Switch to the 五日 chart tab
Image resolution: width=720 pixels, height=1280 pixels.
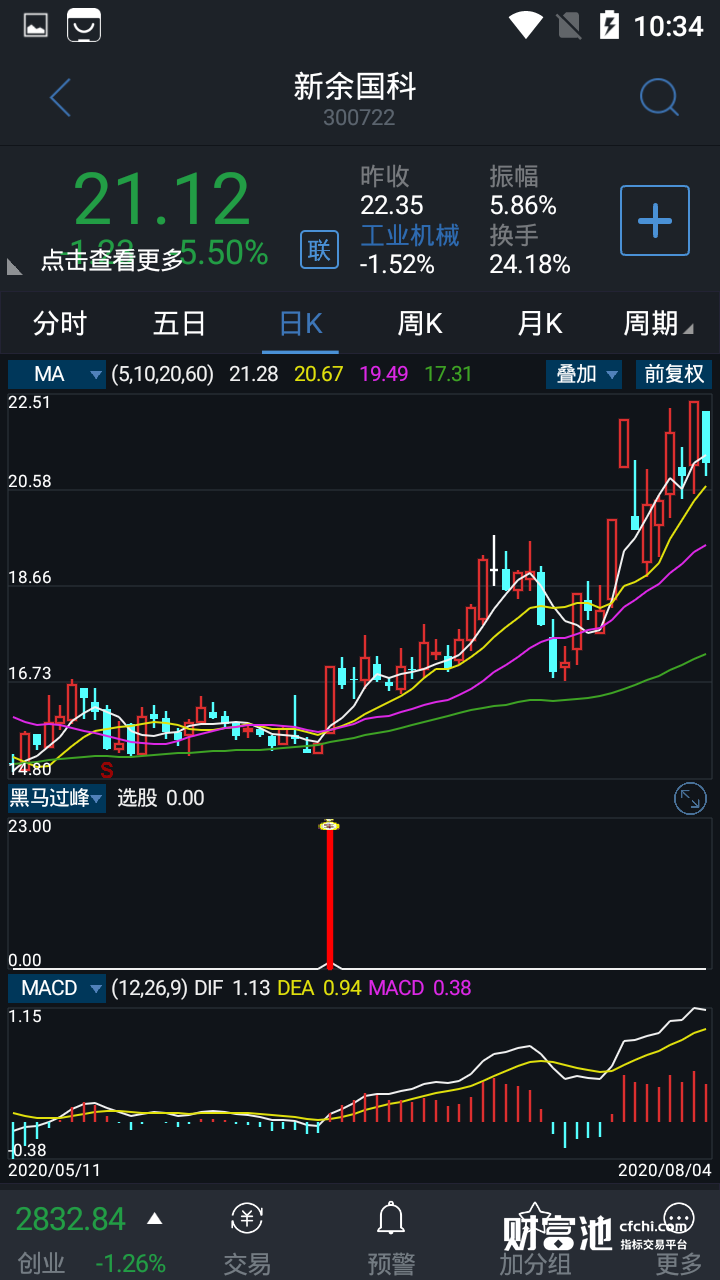[180, 324]
